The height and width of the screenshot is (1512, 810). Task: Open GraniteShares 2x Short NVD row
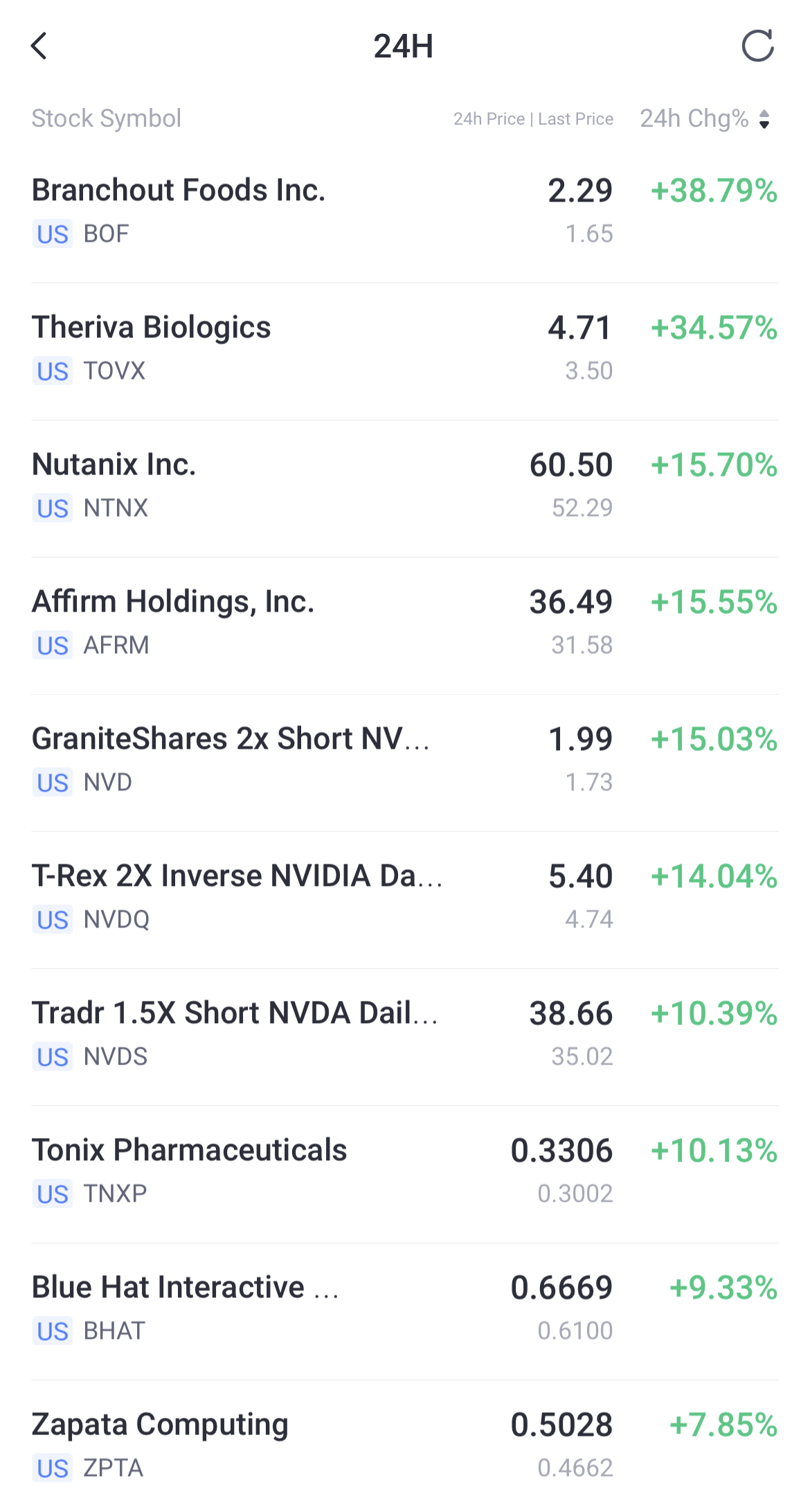tap(405, 759)
